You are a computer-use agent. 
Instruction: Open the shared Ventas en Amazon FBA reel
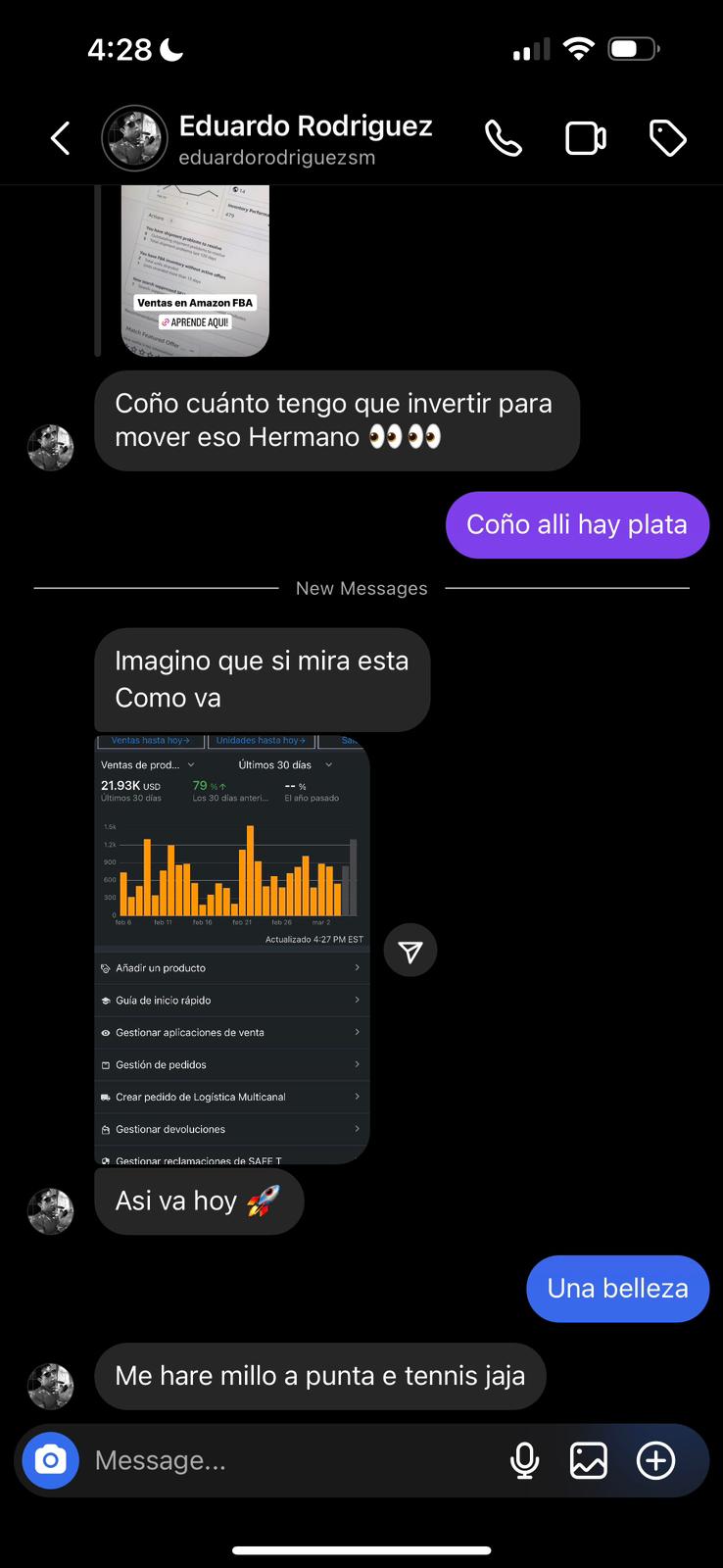(195, 269)
